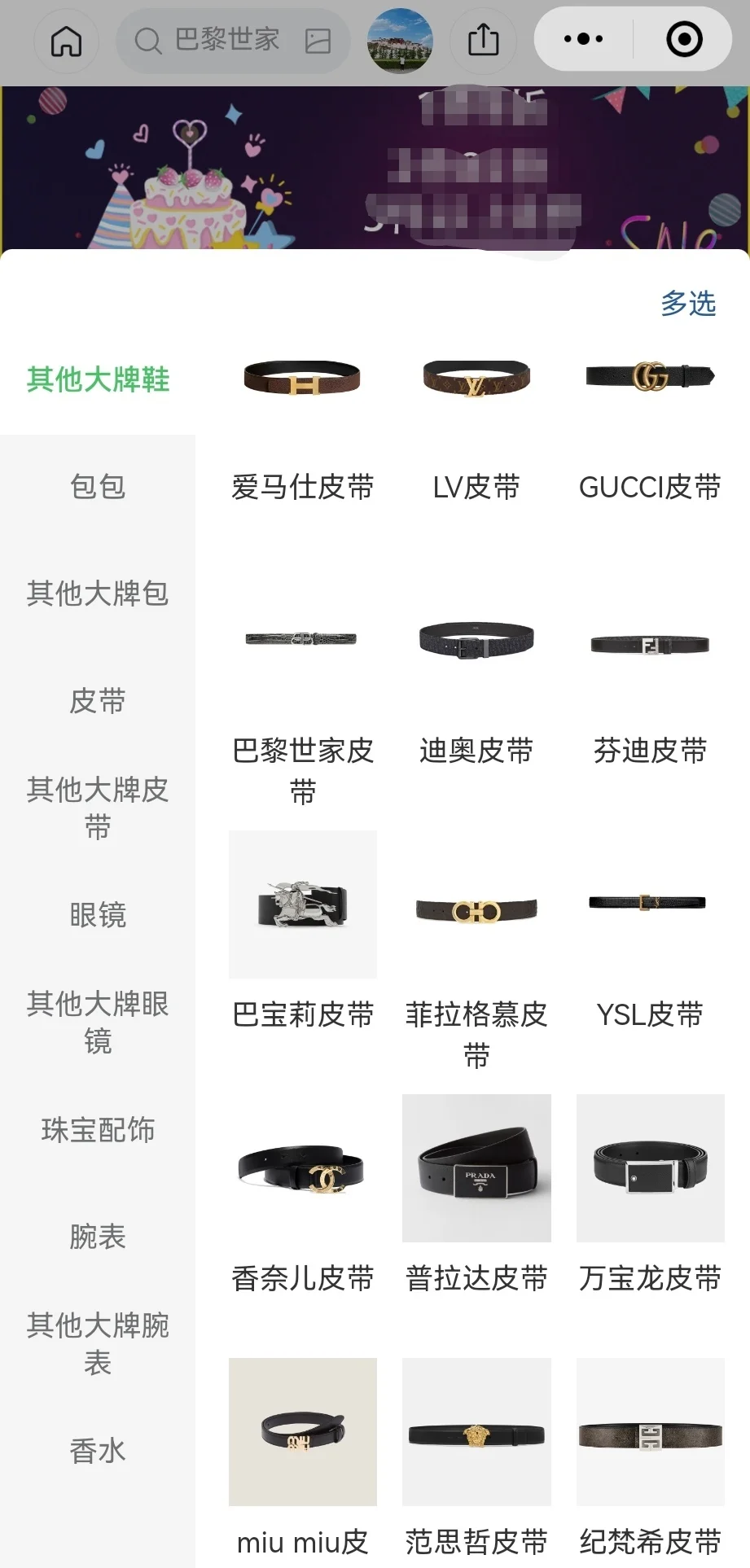Switch to 皮带 category
The image size is (750, 1568).
click(98, 701)
